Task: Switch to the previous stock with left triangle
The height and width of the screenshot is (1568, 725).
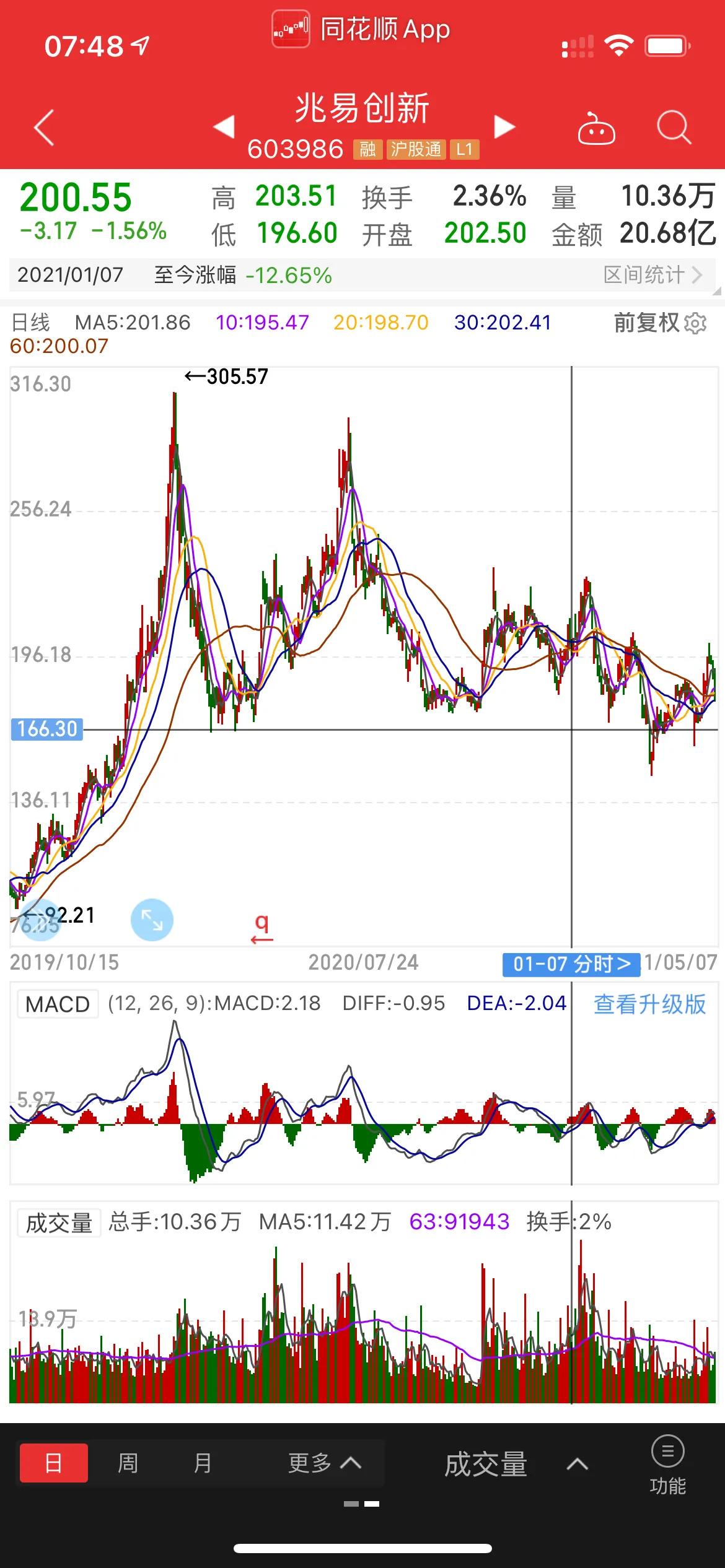Action: click(x=224, y=127)
